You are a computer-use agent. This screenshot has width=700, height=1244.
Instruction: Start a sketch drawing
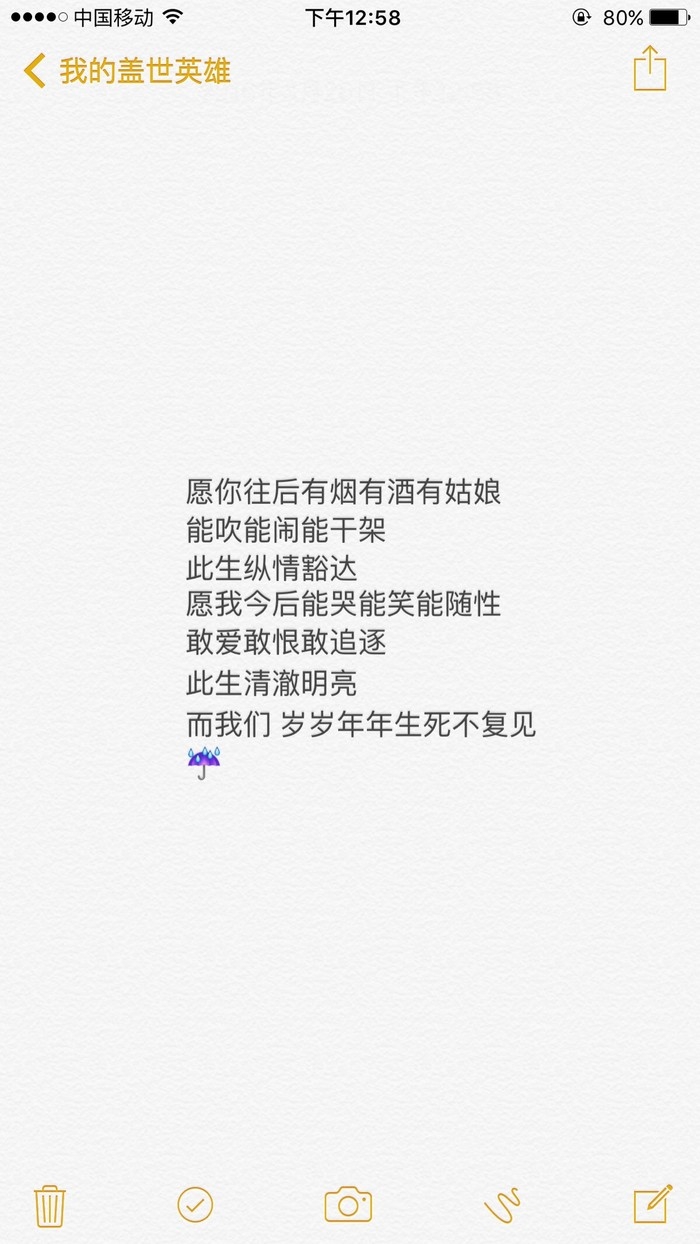point(502,1206)
